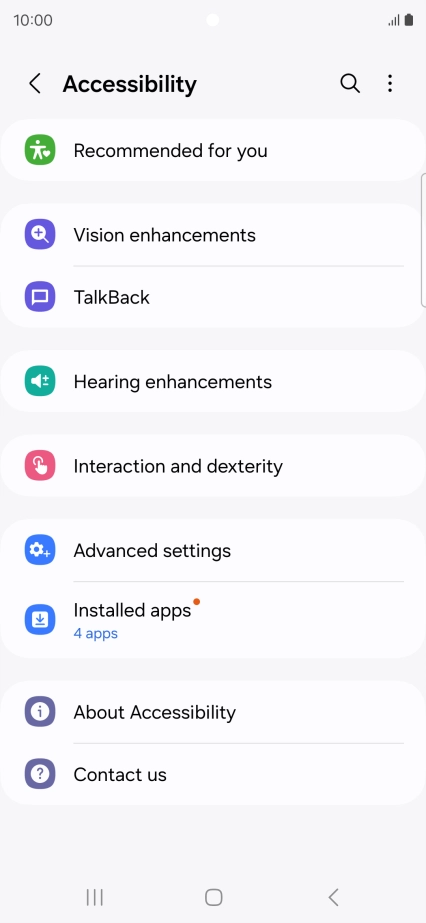
Task: Open the three-dot overflow menu
Action: tap(390, 84)
